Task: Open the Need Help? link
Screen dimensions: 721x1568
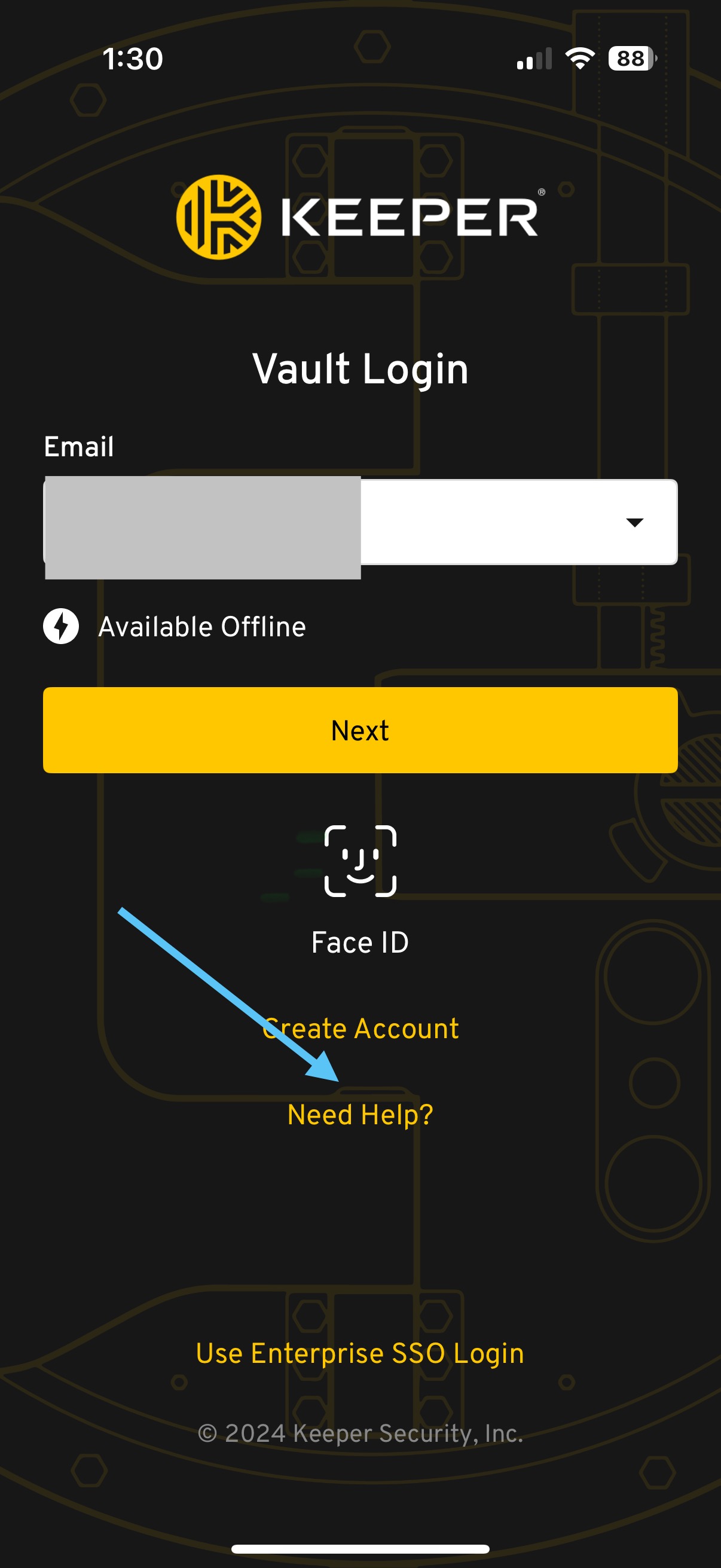Action: pos(360,1115)
